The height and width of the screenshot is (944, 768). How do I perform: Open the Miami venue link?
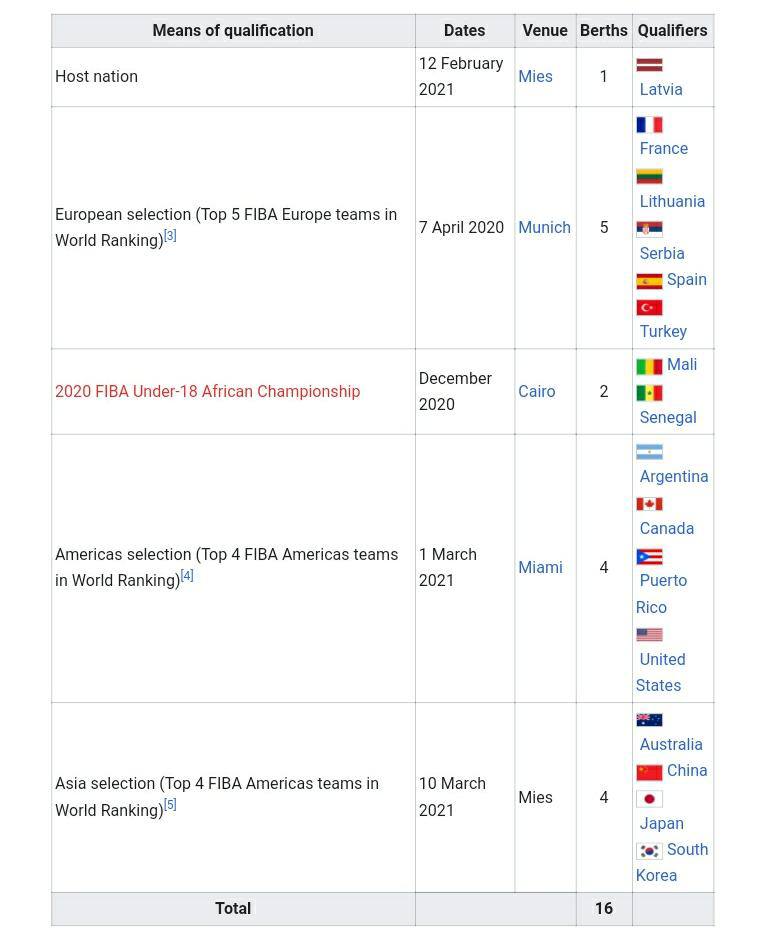540,567
